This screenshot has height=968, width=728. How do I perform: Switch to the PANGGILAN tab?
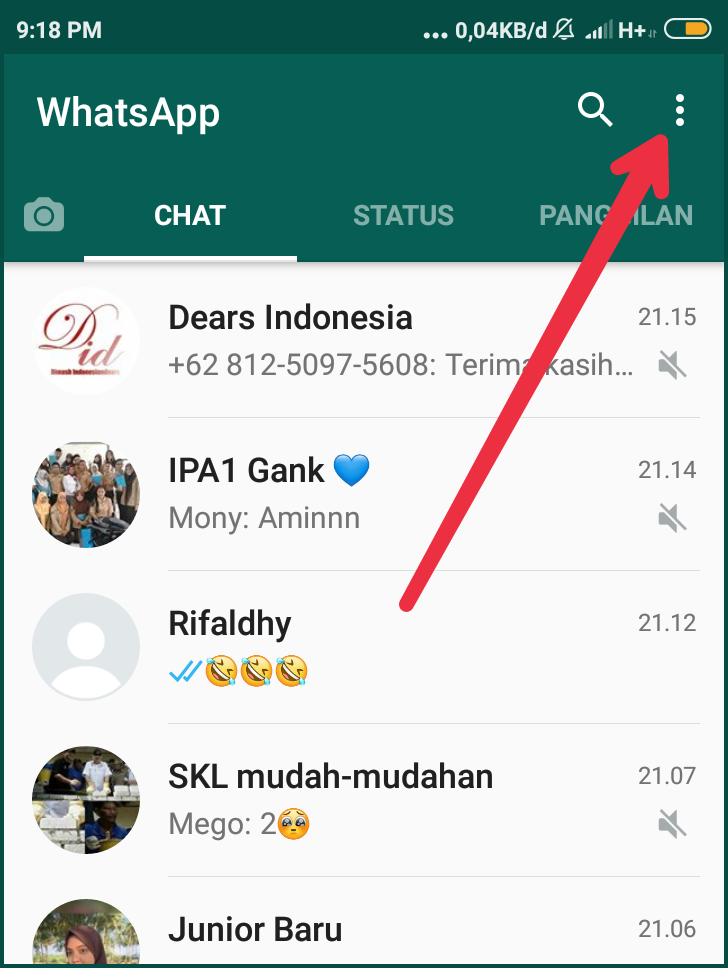click(x=615, y=215)
